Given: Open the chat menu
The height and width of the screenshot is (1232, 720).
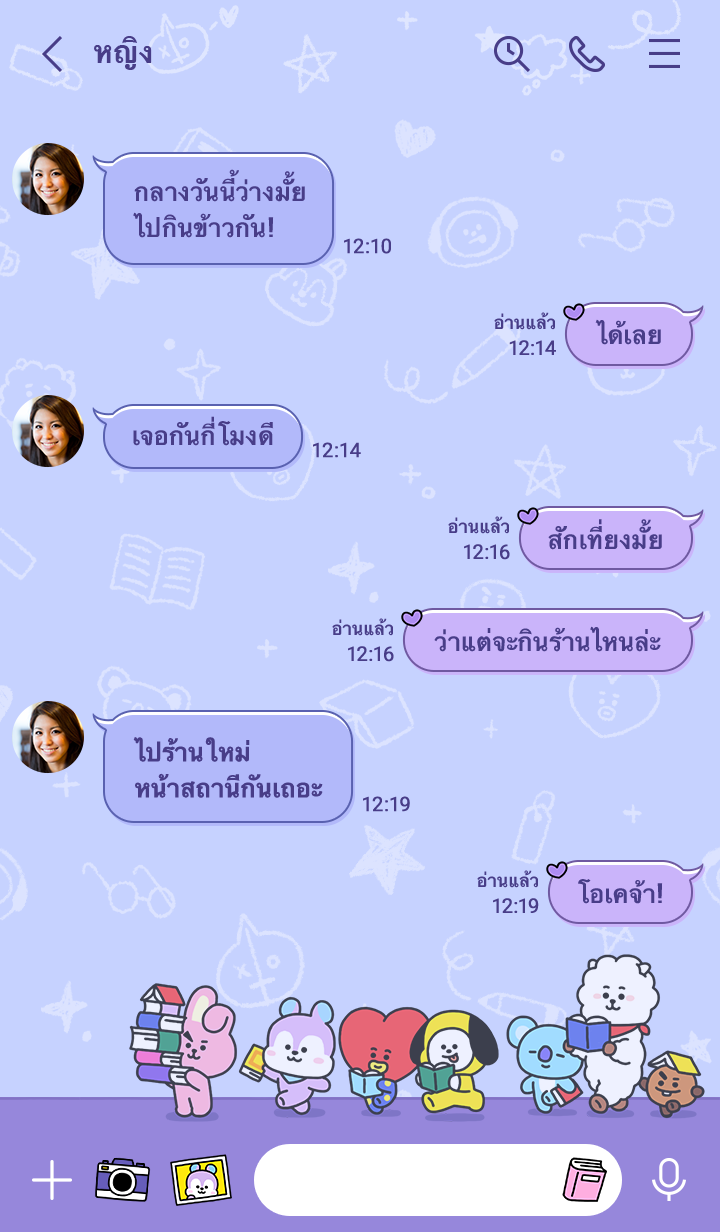Looking at the screenshot, I should (x=664, y=54).
